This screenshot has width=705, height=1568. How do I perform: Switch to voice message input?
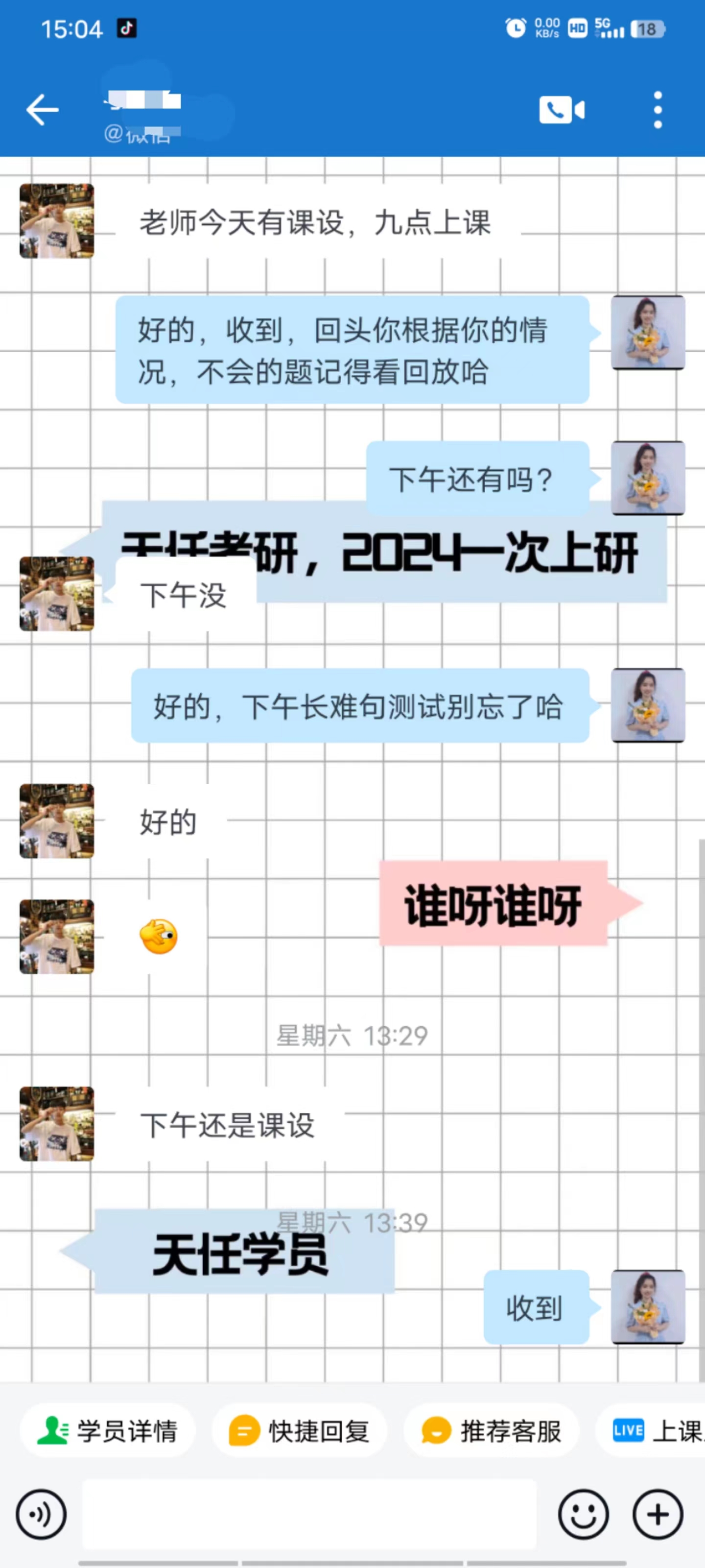41,1515
